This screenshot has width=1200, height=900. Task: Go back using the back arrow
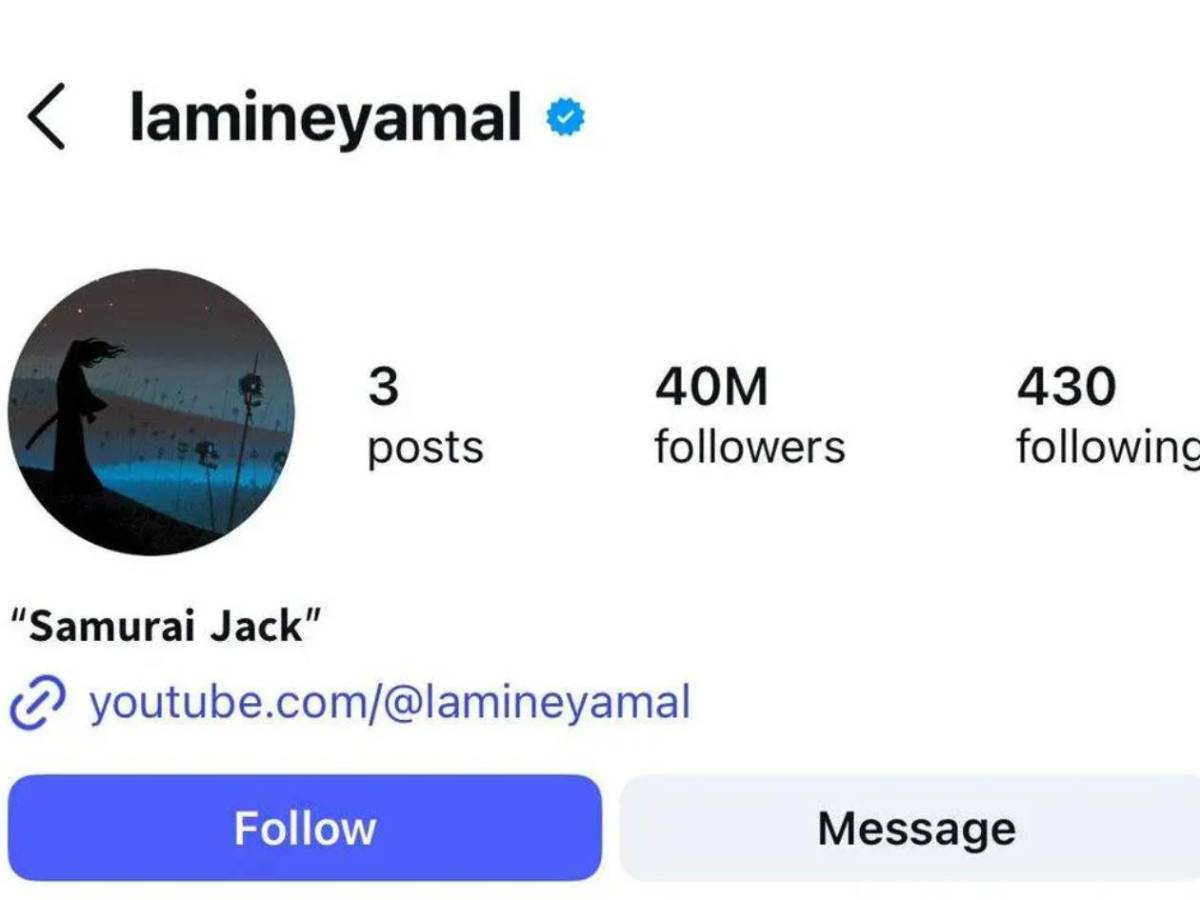(46, 117)
